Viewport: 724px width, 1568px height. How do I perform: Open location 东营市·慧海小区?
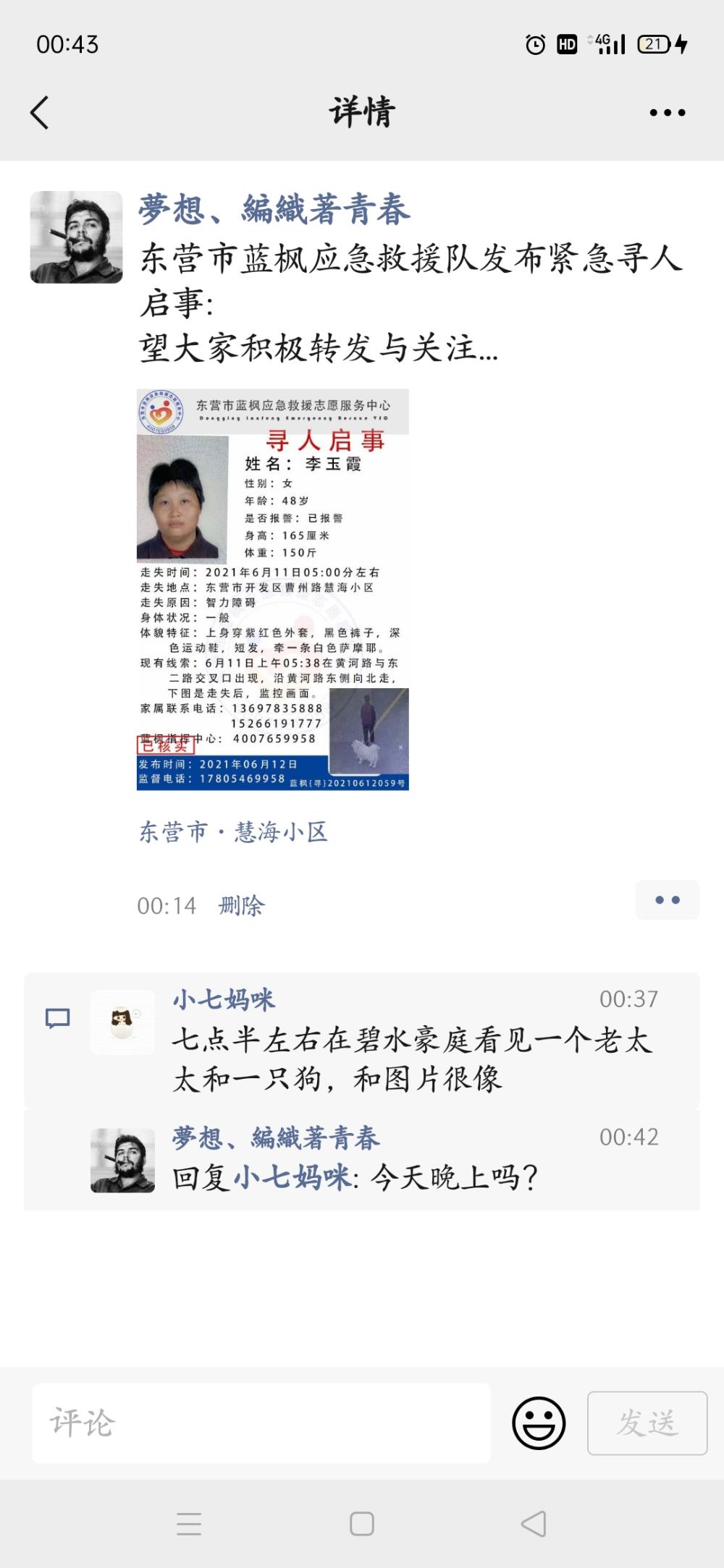coord(233,832)
